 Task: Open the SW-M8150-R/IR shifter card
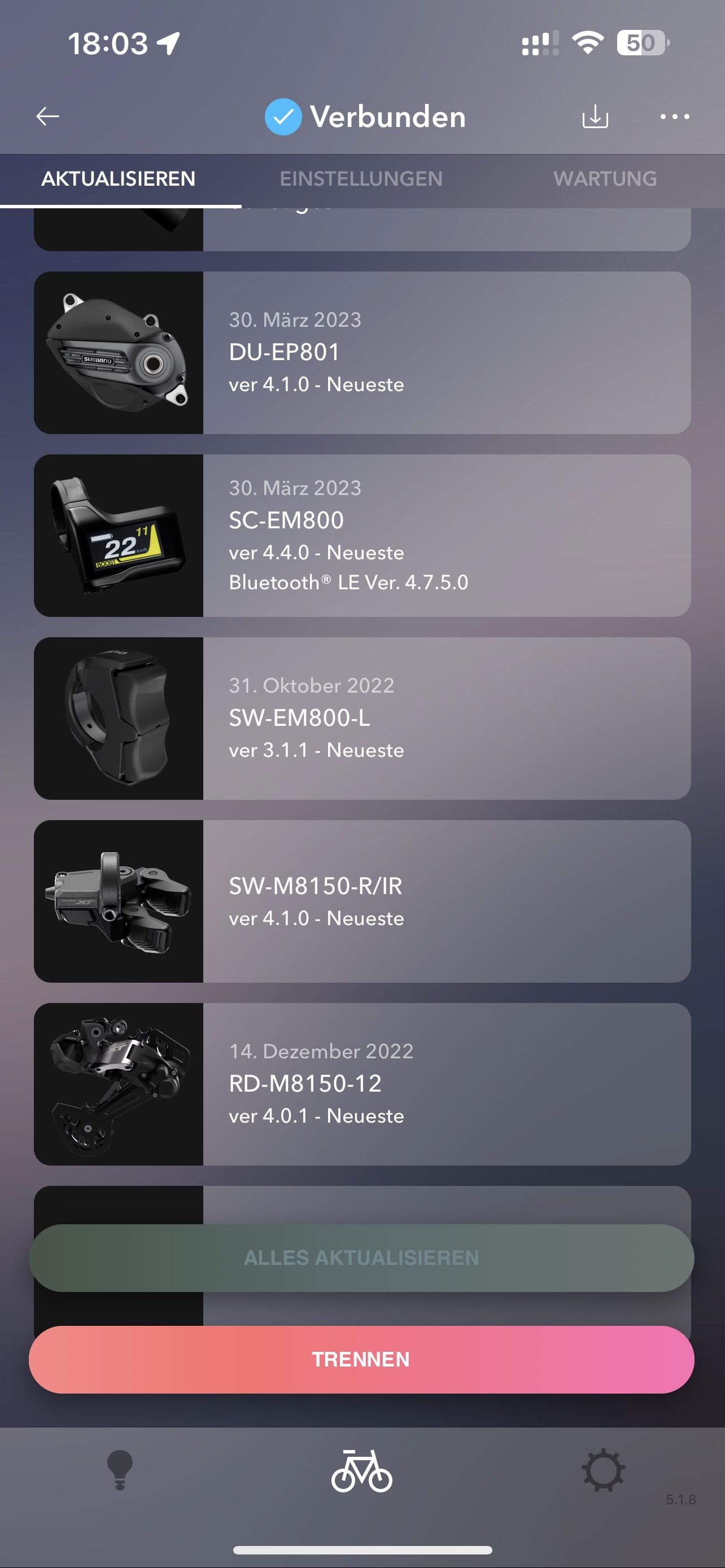362,901
